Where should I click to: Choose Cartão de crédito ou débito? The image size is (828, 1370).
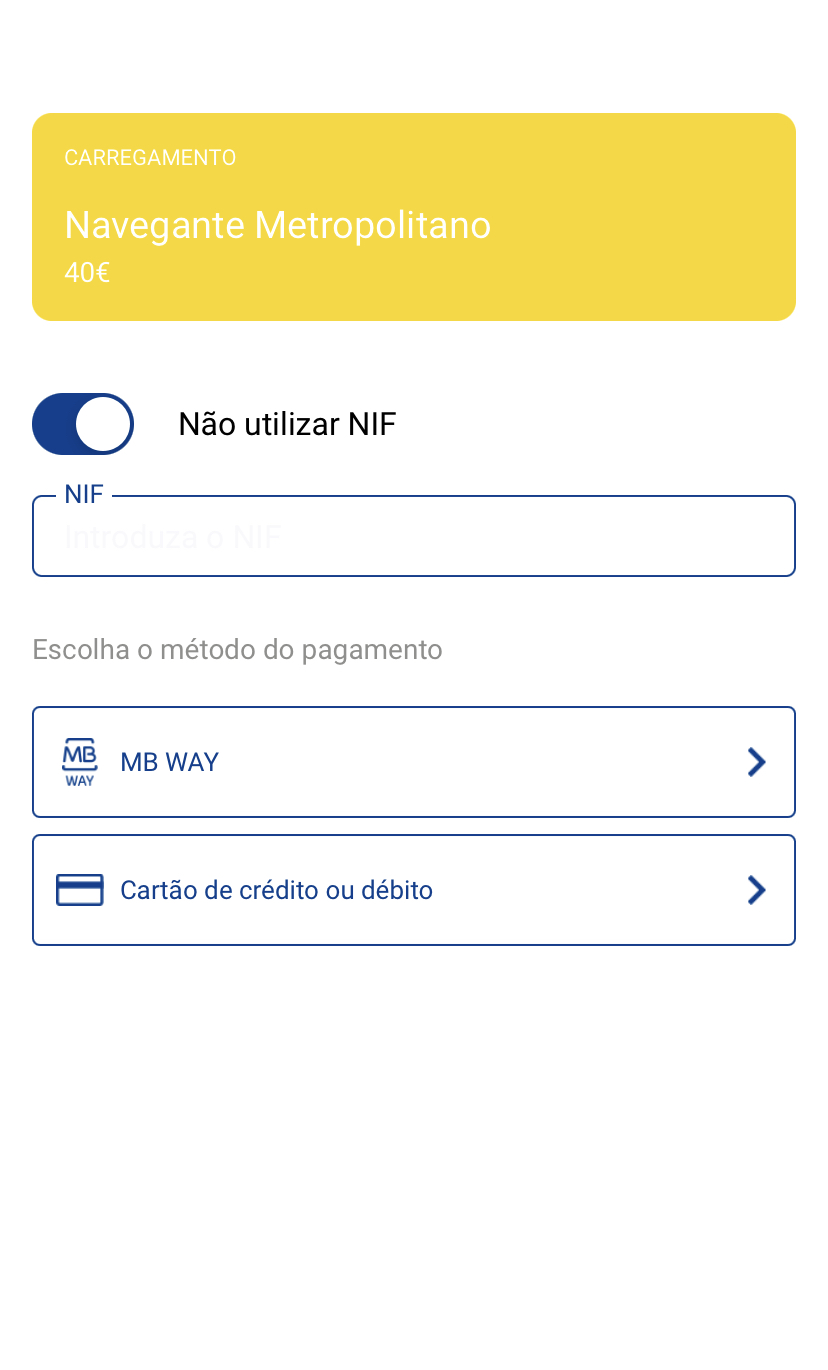click(x=413, y=890)
